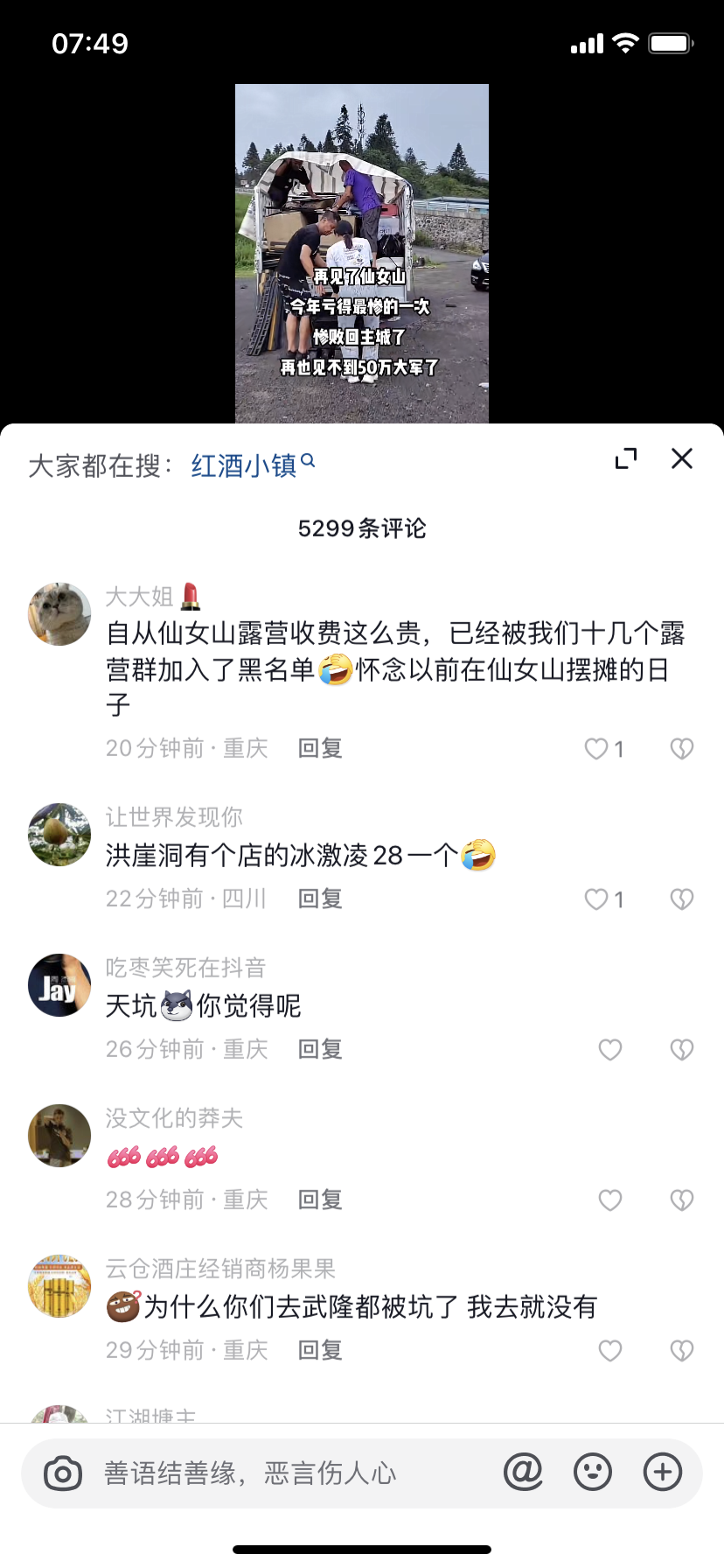Close the comments panel
Viewport: 724px width, 1568px height.
pyautogui.click(x=681, y=458)
